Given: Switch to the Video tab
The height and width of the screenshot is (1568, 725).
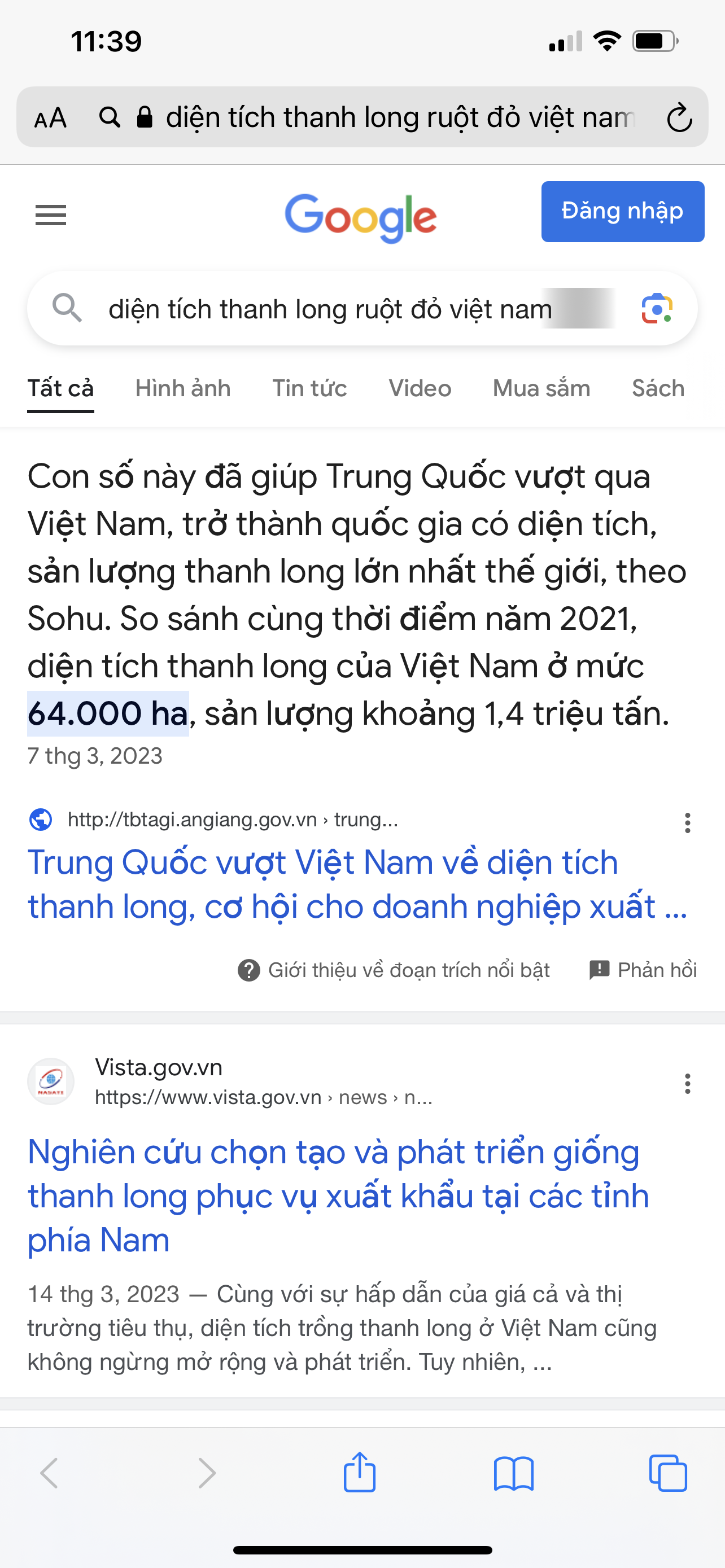Looking at the screenshot, I should (x=420, y=388).
